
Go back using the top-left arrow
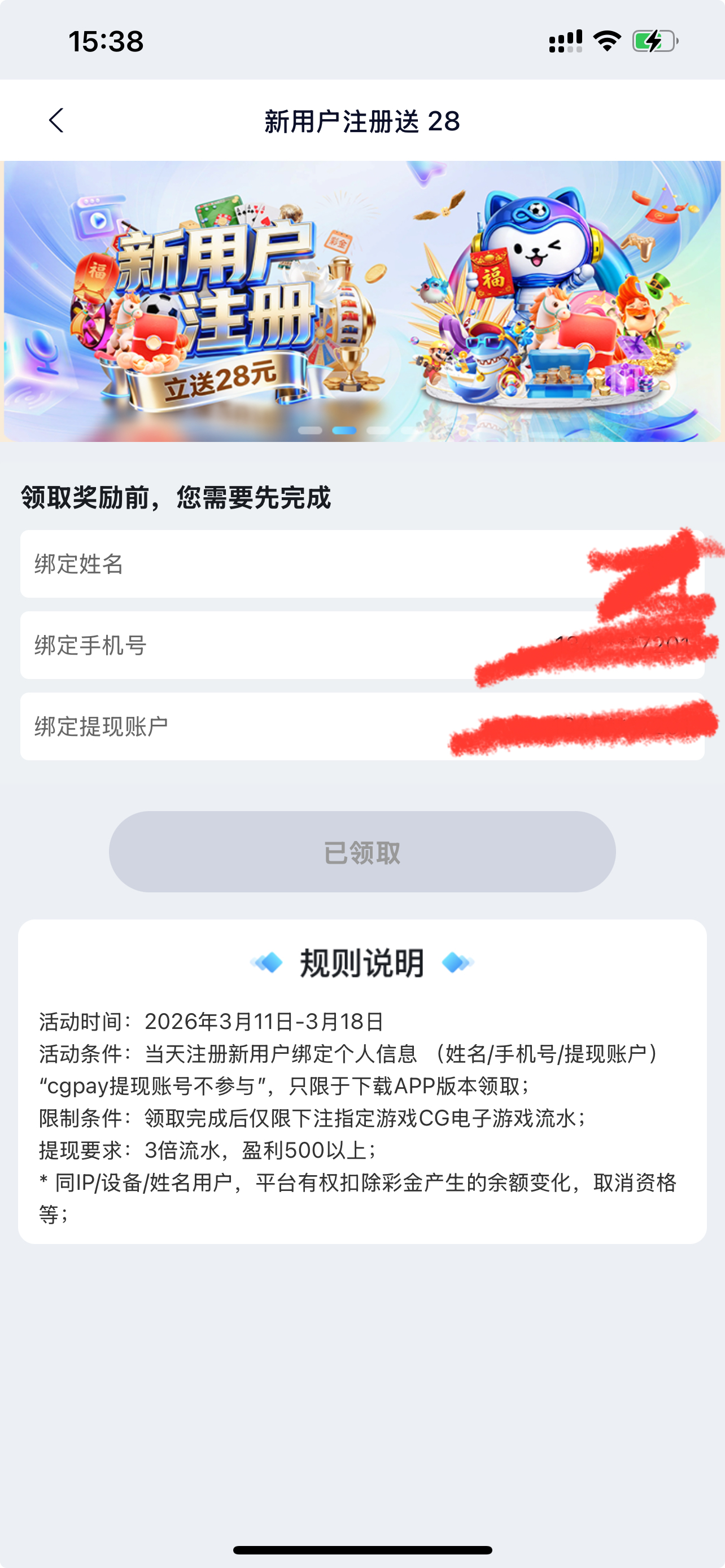pos(56,121)
